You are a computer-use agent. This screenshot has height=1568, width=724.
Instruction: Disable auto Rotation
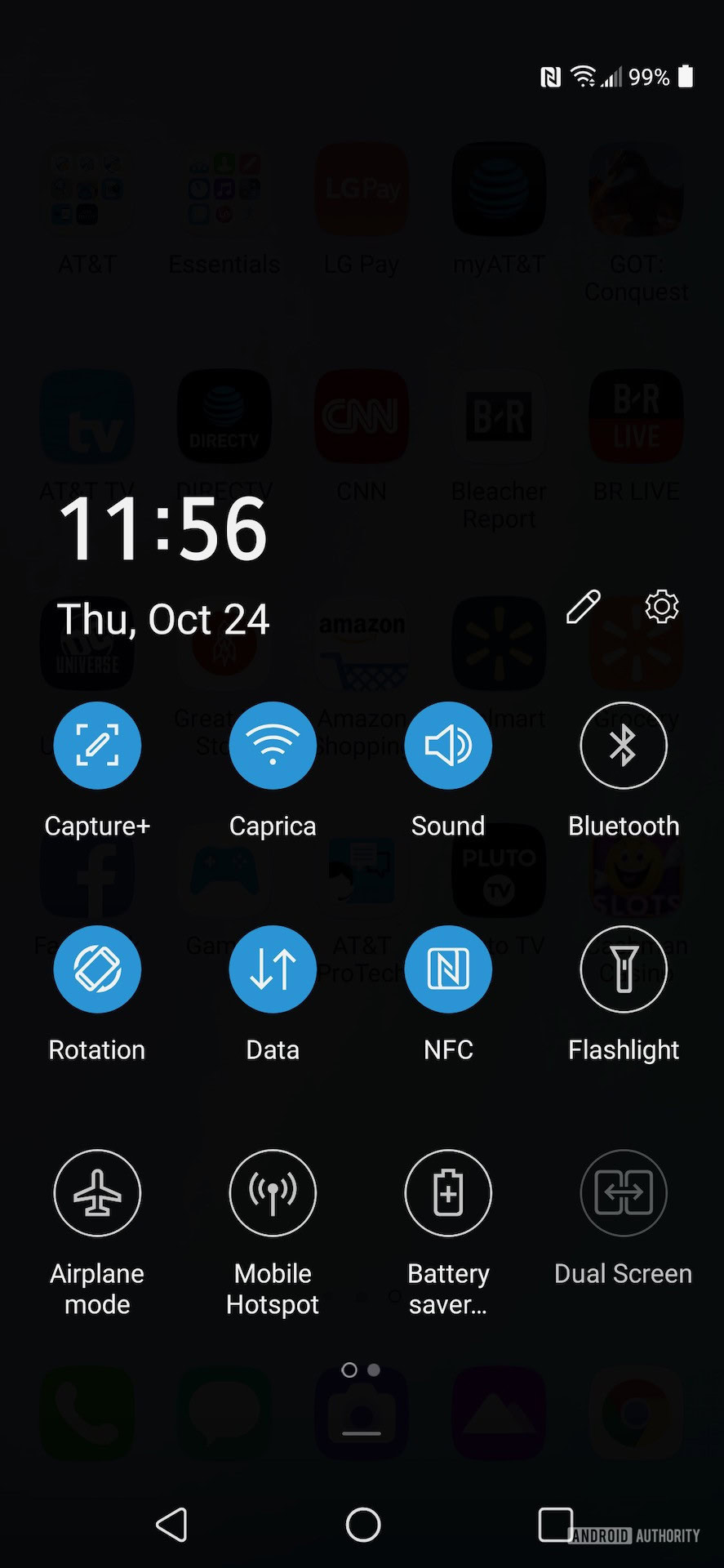(97, 969)
